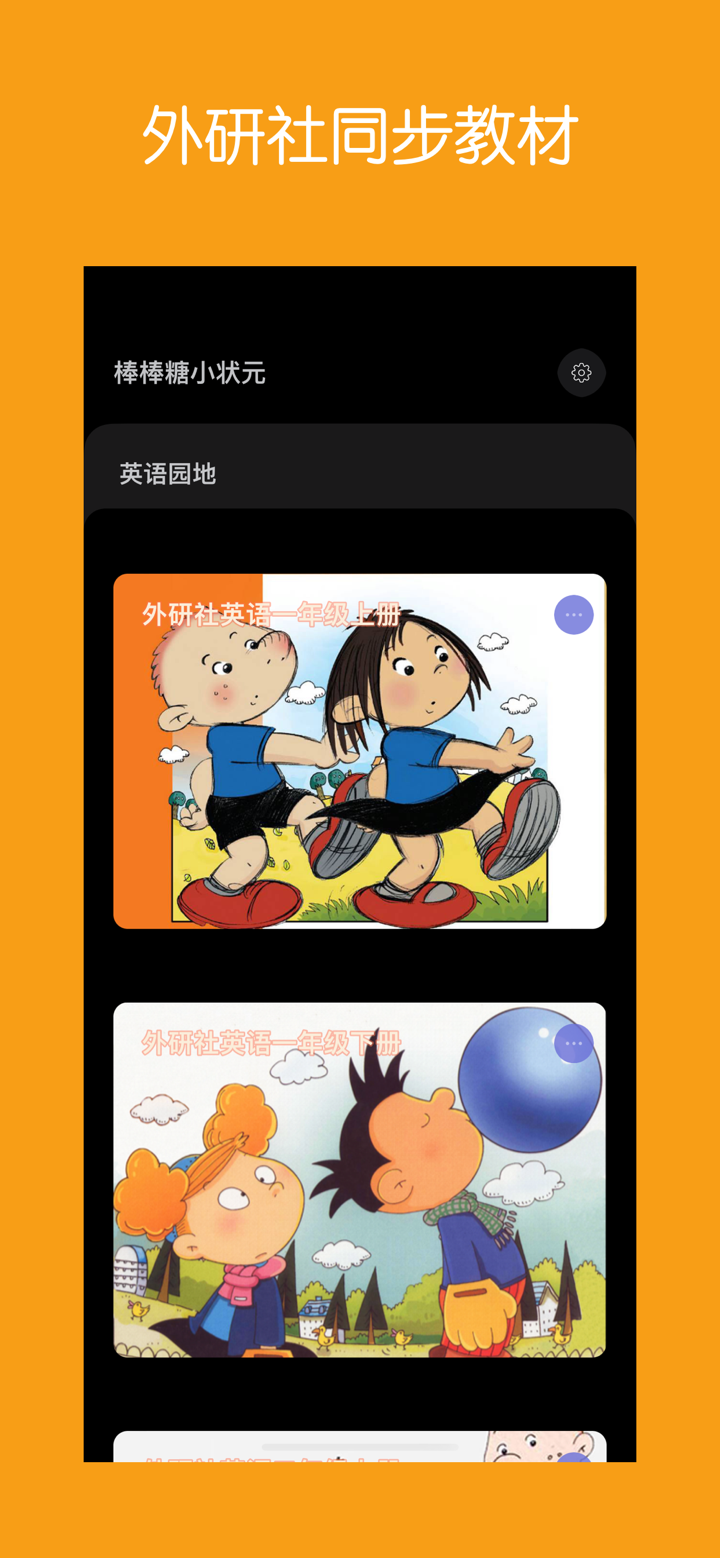
Task: Tap the 外研社同步教材 banner heading
Action: (360, 131)
